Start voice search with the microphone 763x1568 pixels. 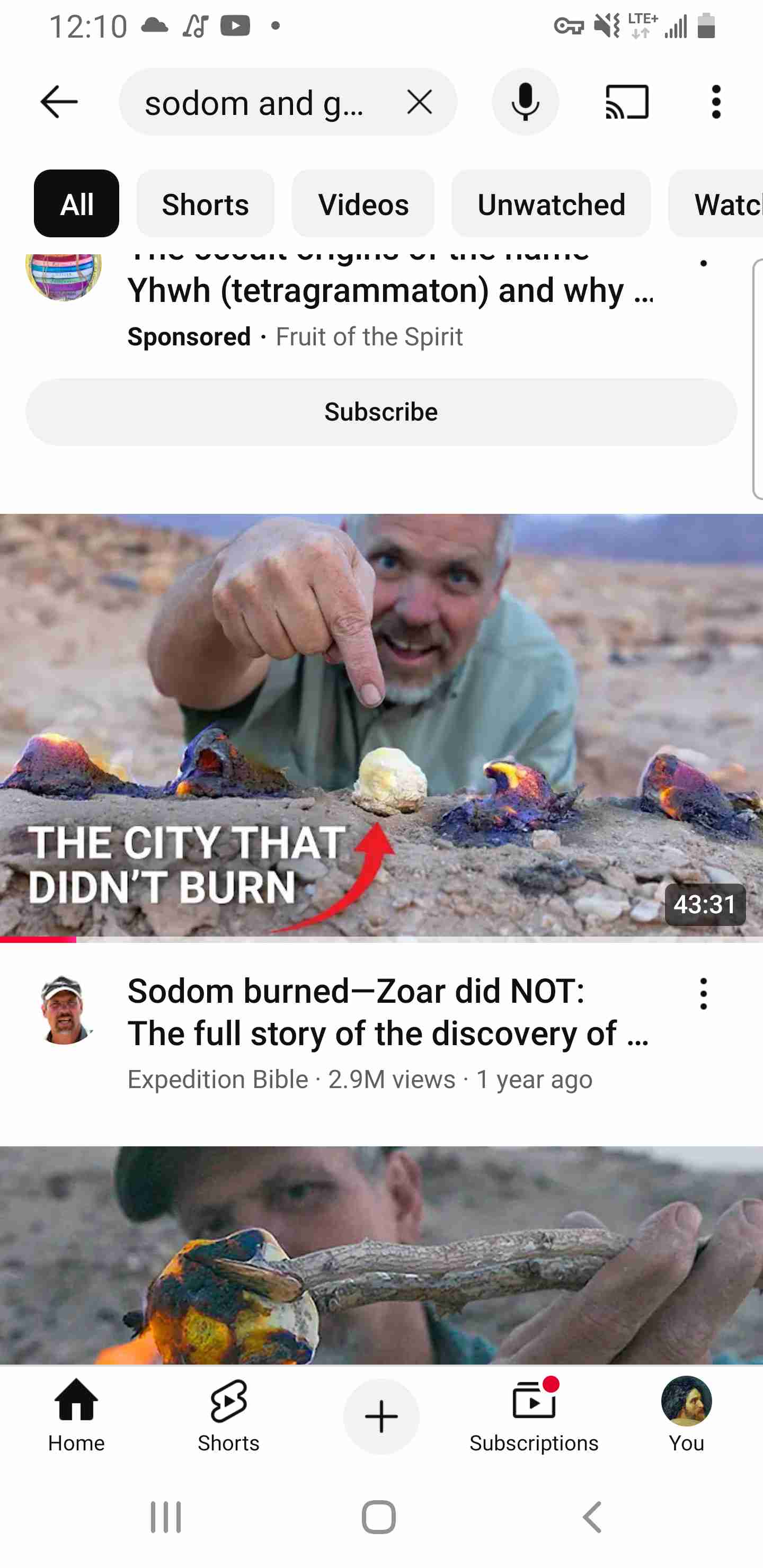[x=525, y=102]
